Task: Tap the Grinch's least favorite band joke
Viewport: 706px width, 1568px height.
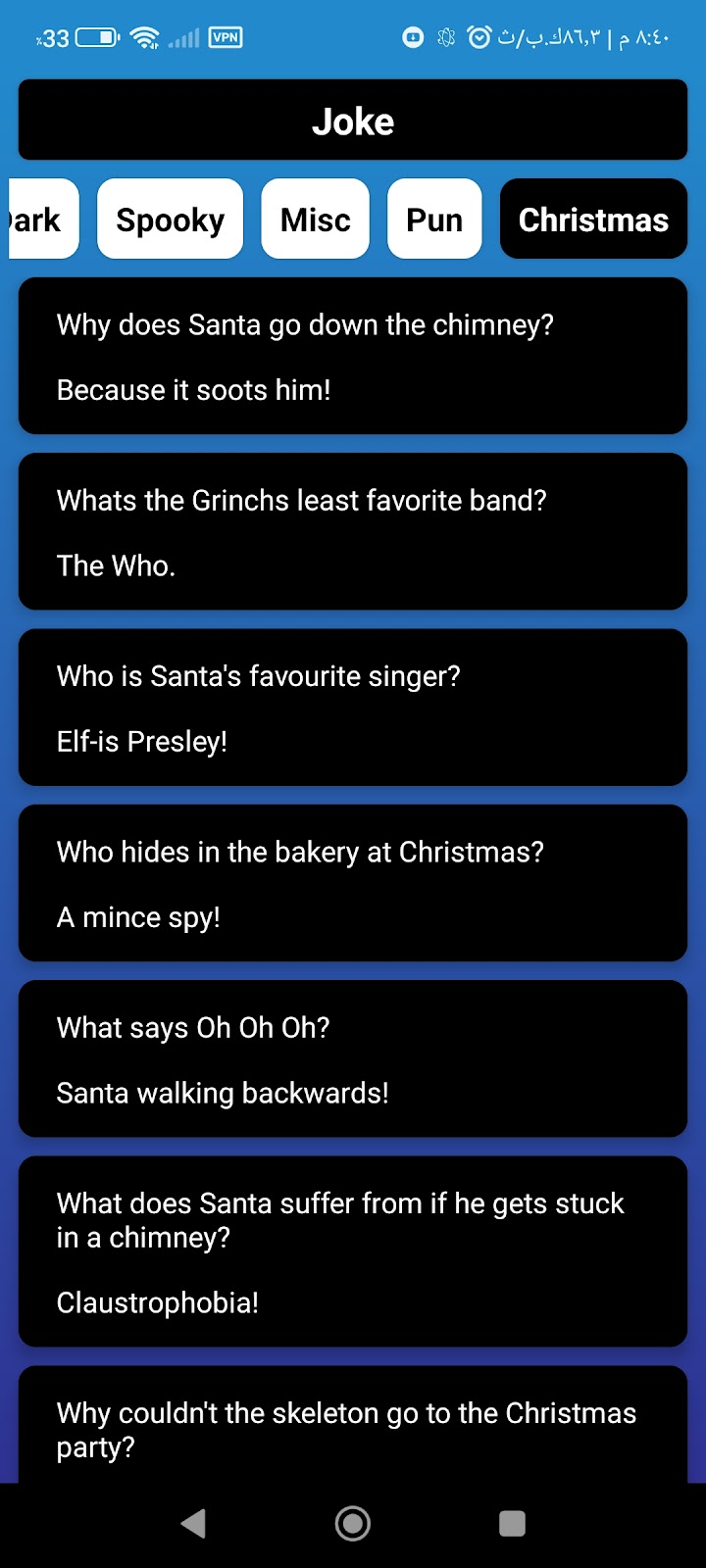Action: [353, 531]
